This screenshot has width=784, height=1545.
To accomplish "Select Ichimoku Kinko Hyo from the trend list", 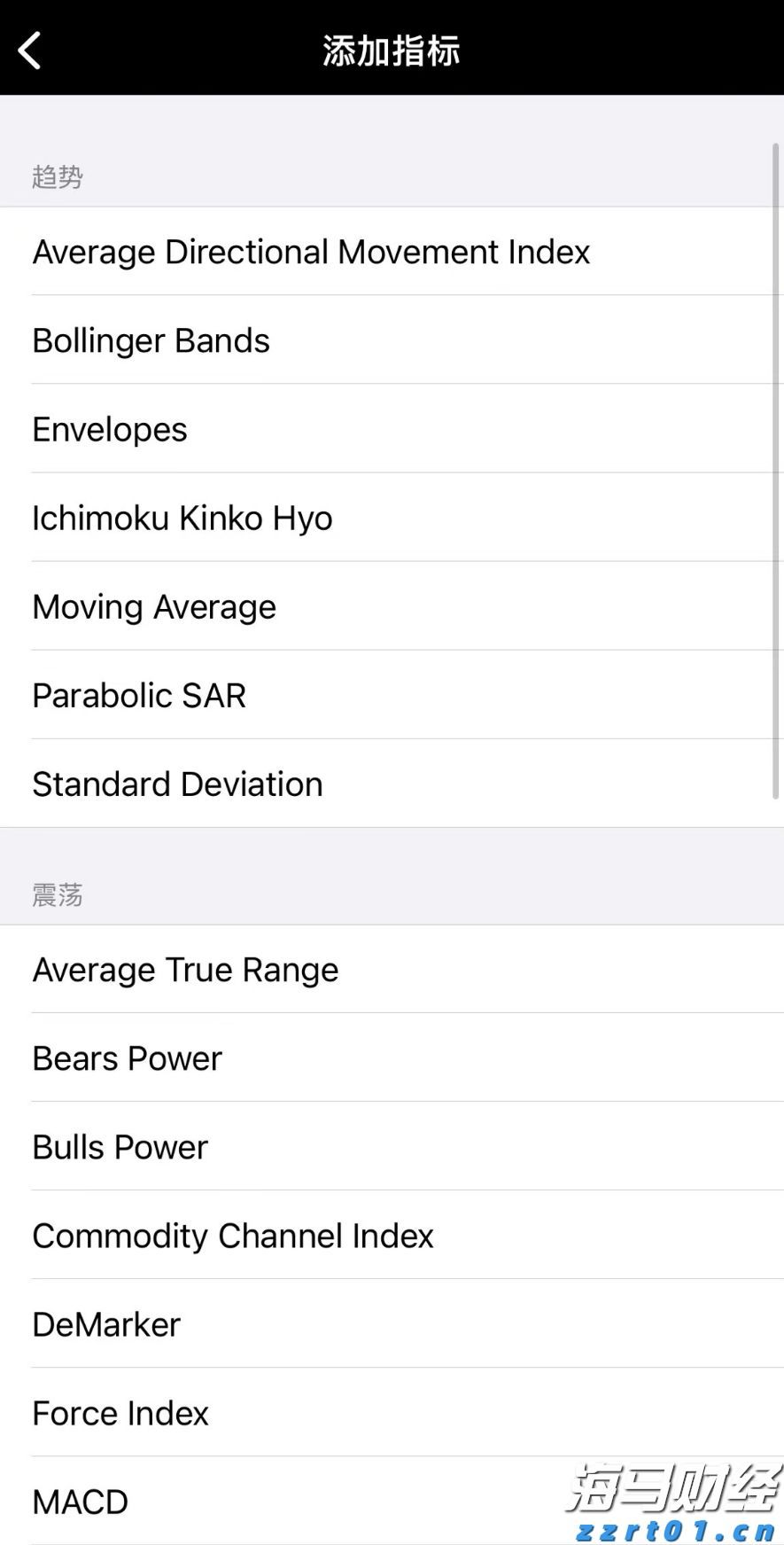I will (x=182, y=518).
